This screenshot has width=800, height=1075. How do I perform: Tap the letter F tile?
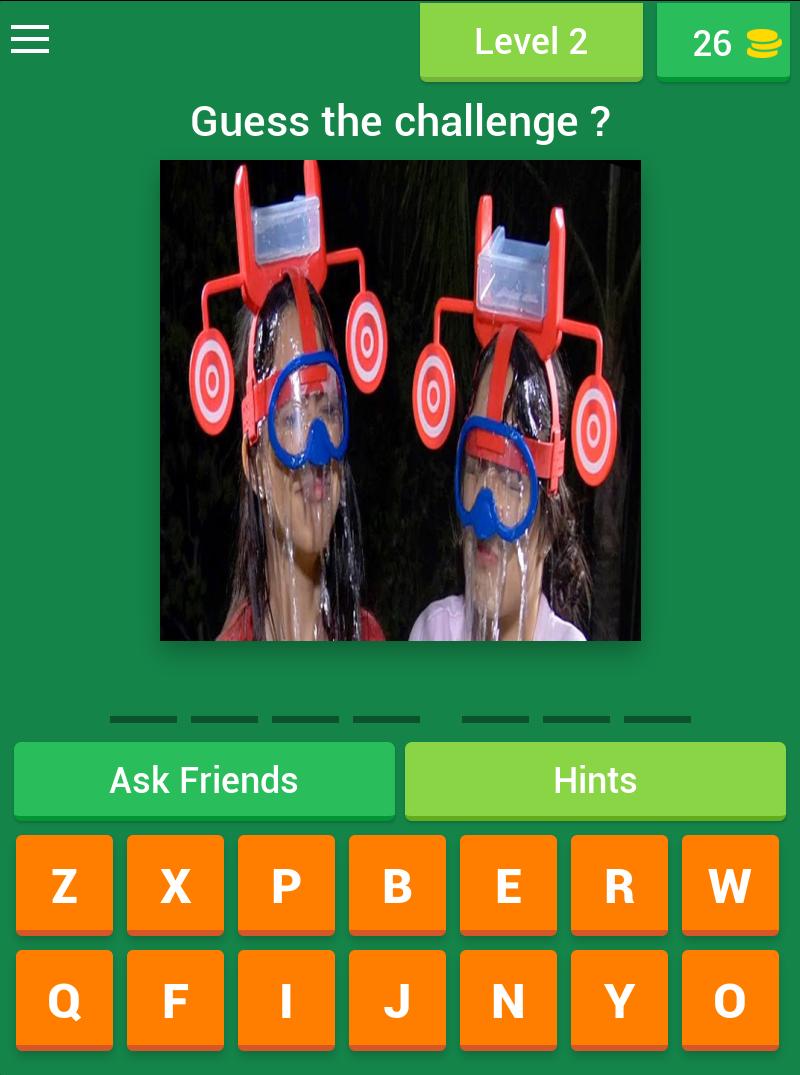(x=175, y=1000)
